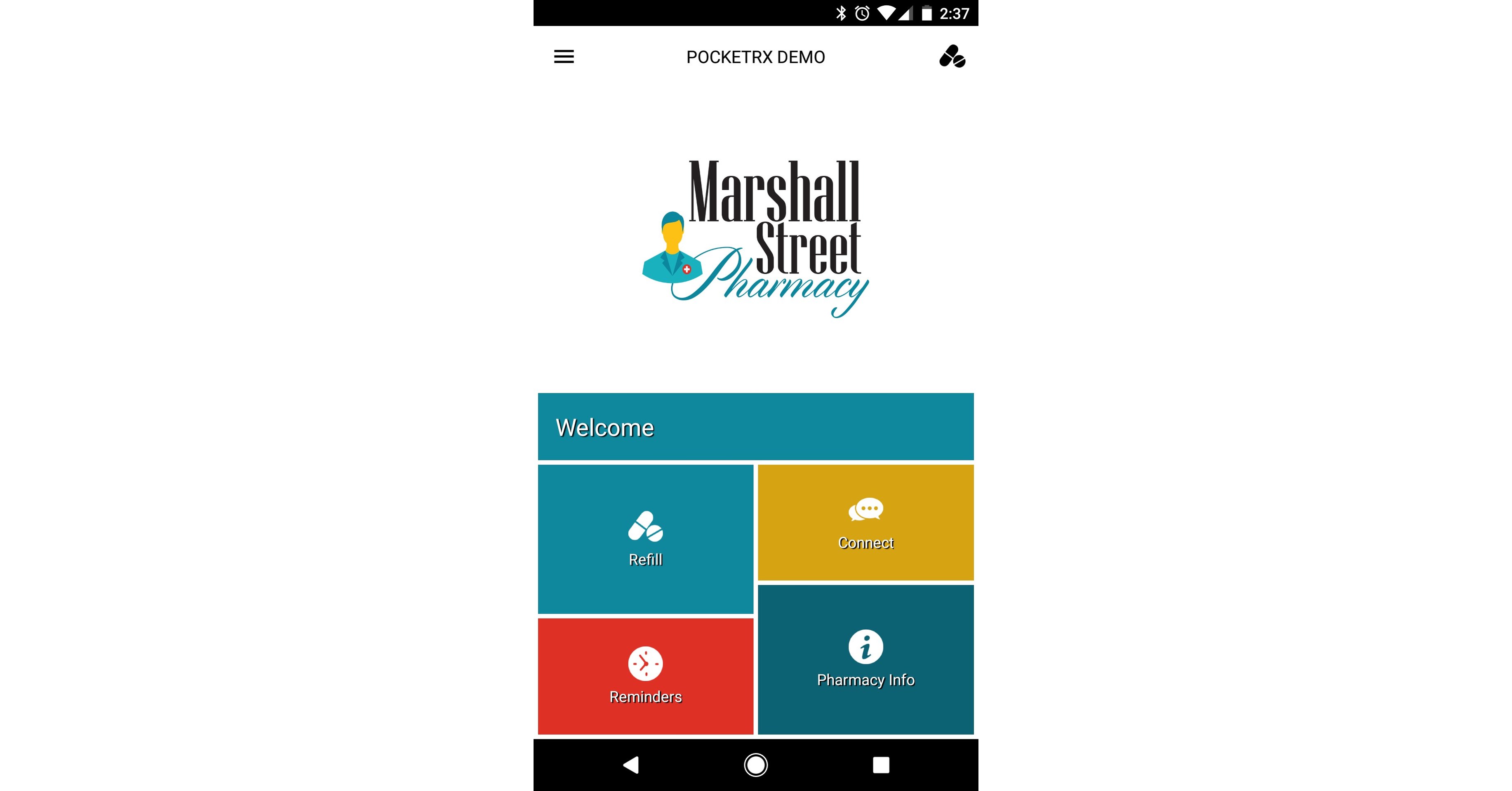This screenshot has width=1512, height=791.
Task: View Pharmacy Info
Action: [x=865, y=659]
